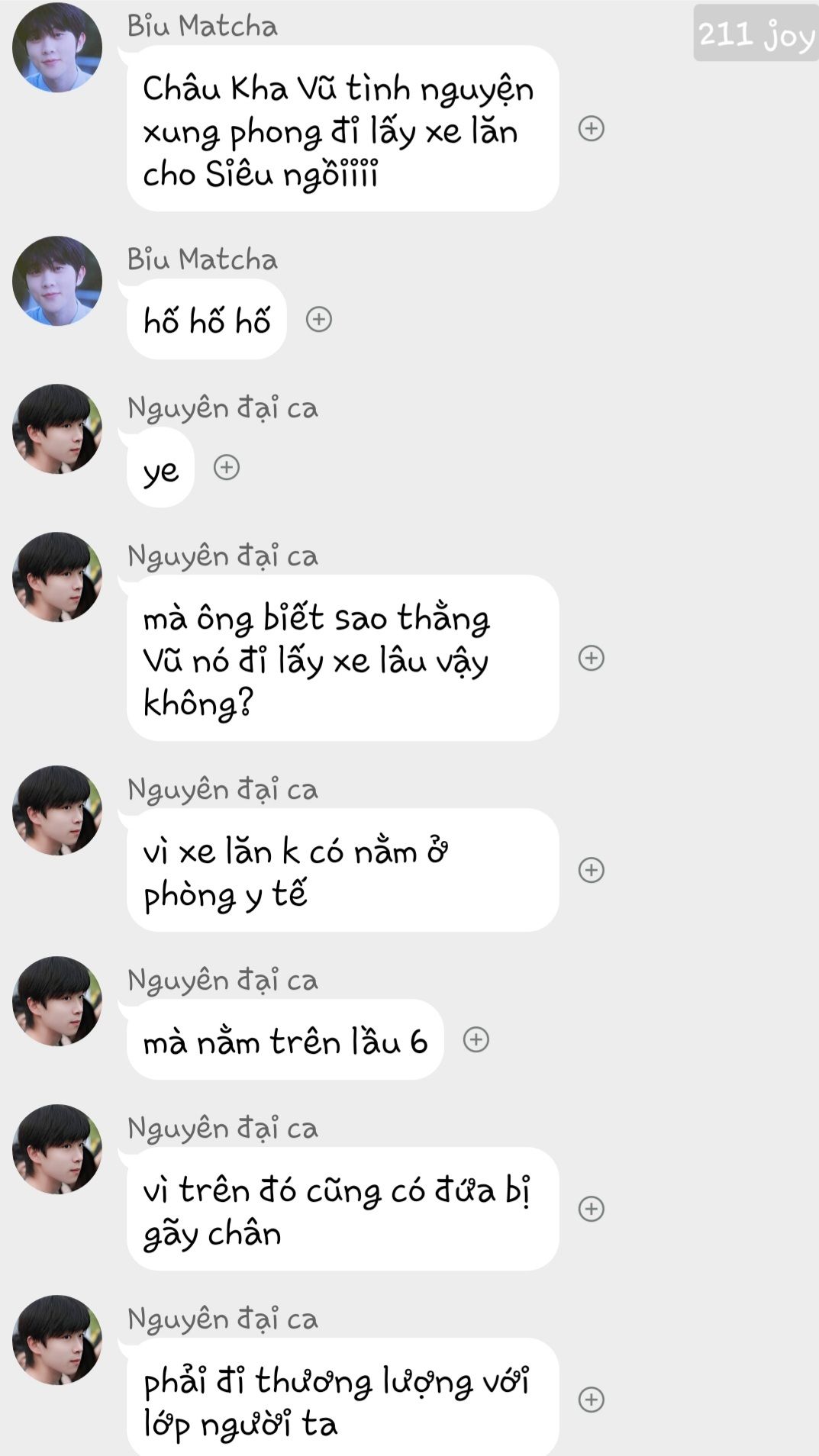Tap the plus icon beside "Châu Kha Vũ tình nguyện" message

click(x=592, y=128)
